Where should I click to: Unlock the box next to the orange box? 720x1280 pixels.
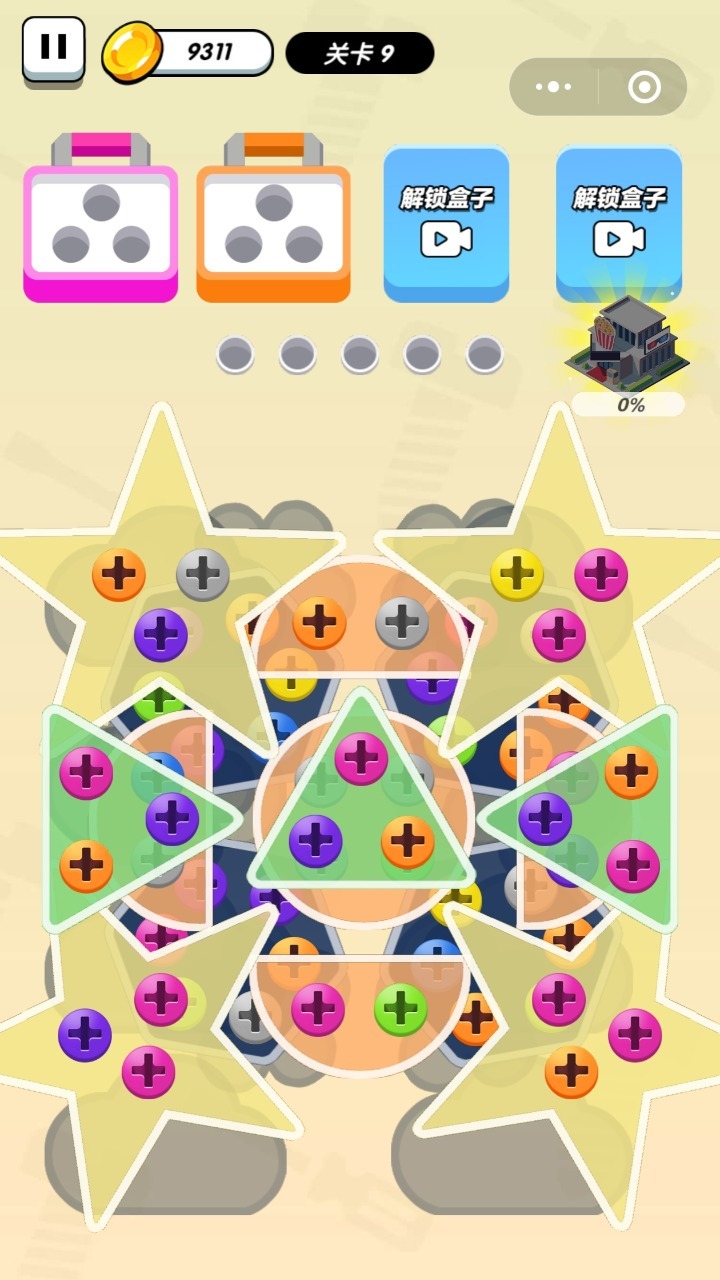[446, 222]
